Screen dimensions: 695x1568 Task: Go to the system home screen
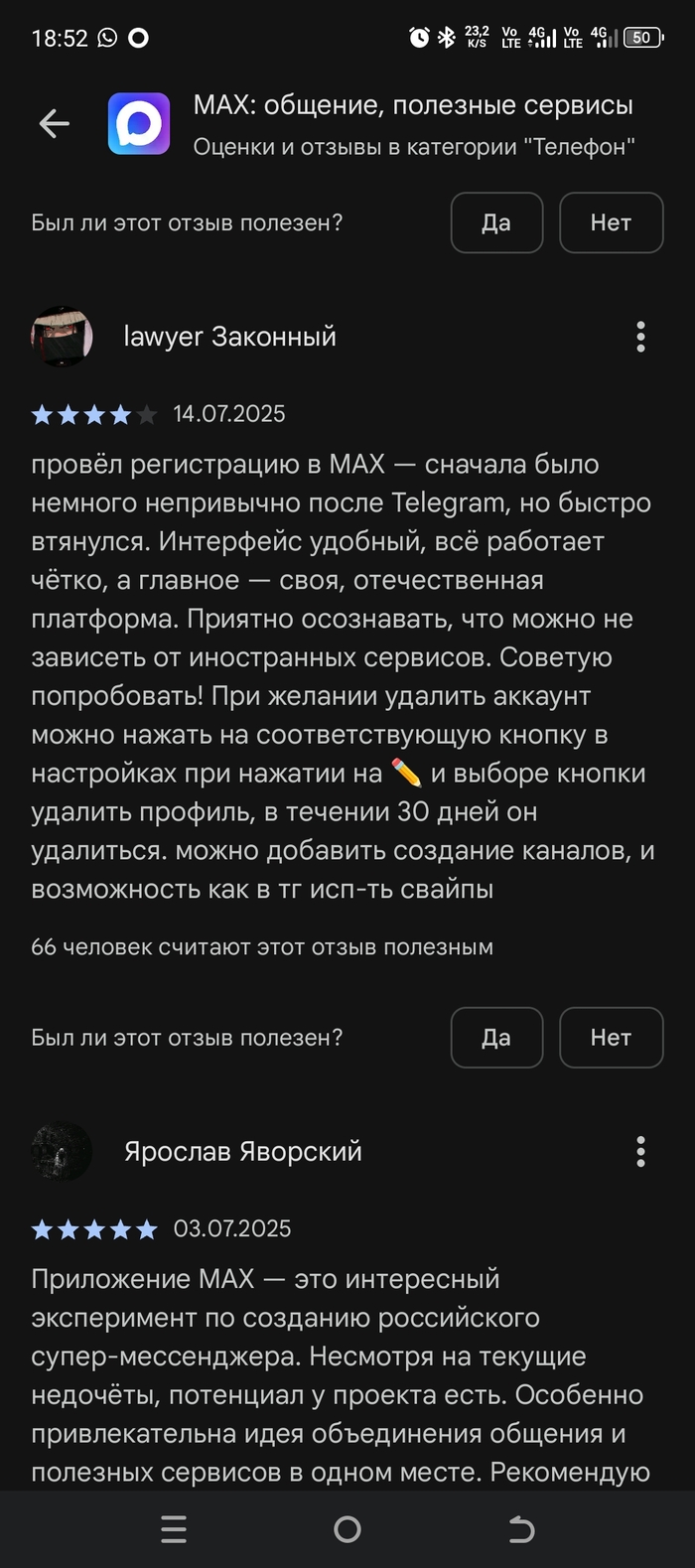tap(347, 1529)
